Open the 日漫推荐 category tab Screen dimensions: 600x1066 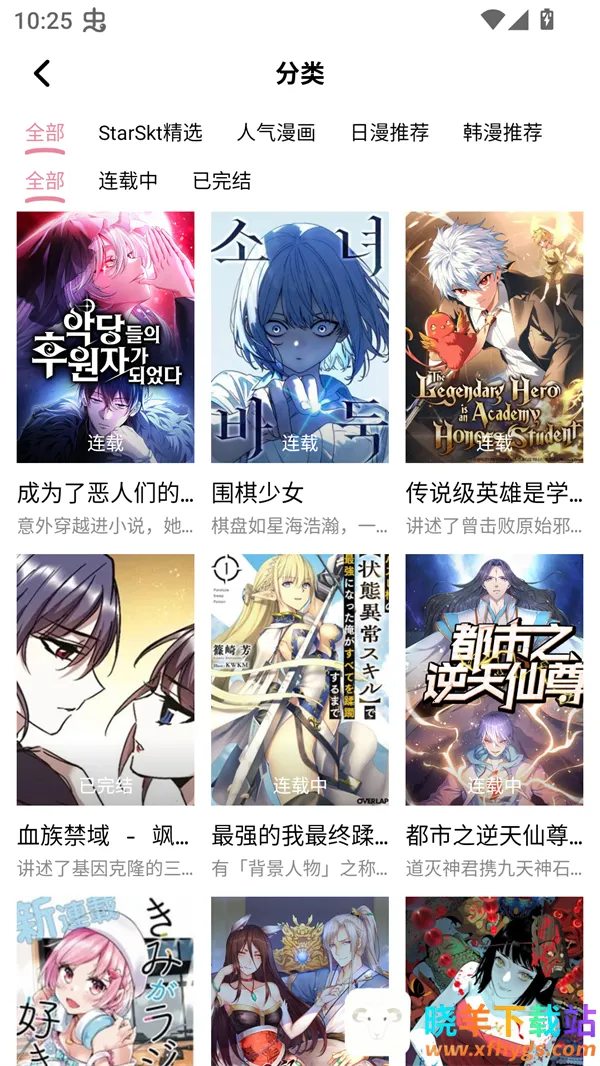pos(389,132)
